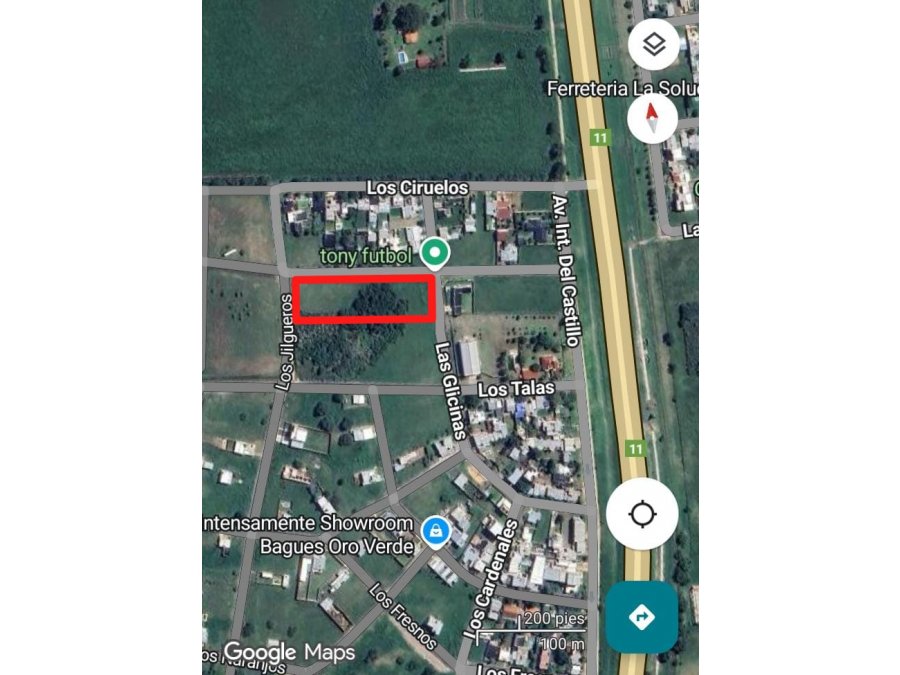
Task: Center map on my location
Action: pyautogui.click(x=642, y=514)
